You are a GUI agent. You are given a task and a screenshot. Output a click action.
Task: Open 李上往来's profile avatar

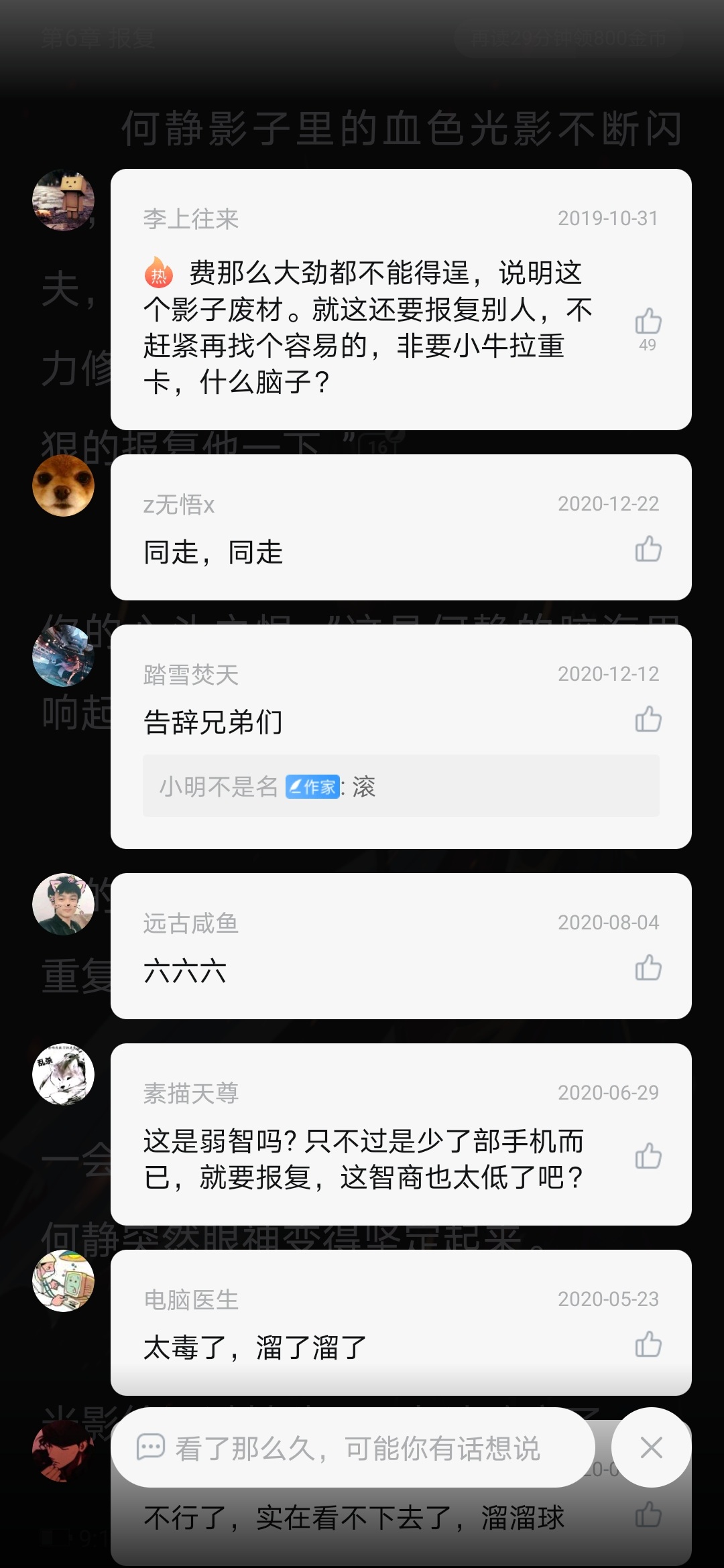click(x=64, y=200)
